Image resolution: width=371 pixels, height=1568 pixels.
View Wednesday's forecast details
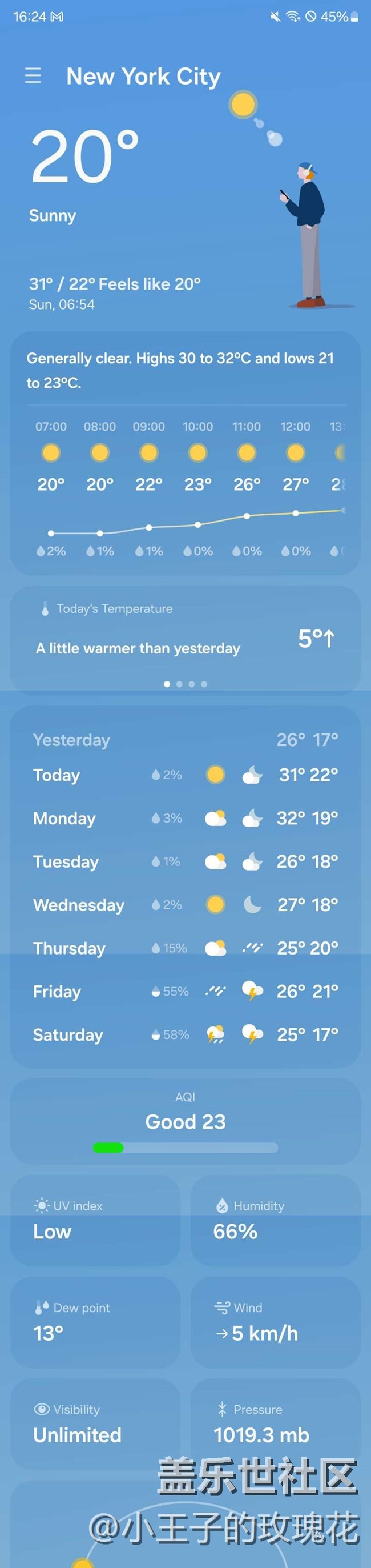[185, 904]
